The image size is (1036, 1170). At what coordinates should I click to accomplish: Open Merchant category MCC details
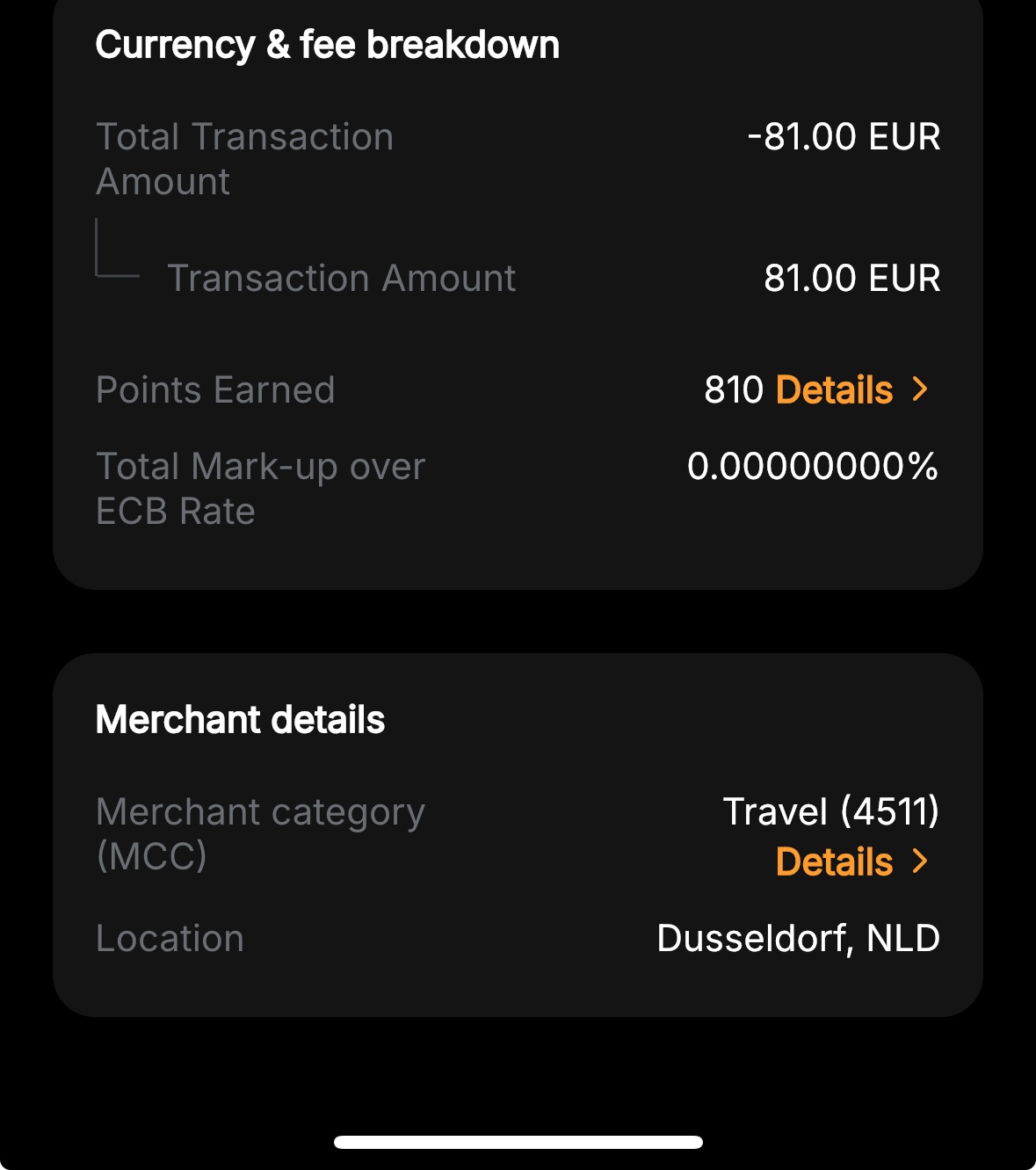click(833, 861)
